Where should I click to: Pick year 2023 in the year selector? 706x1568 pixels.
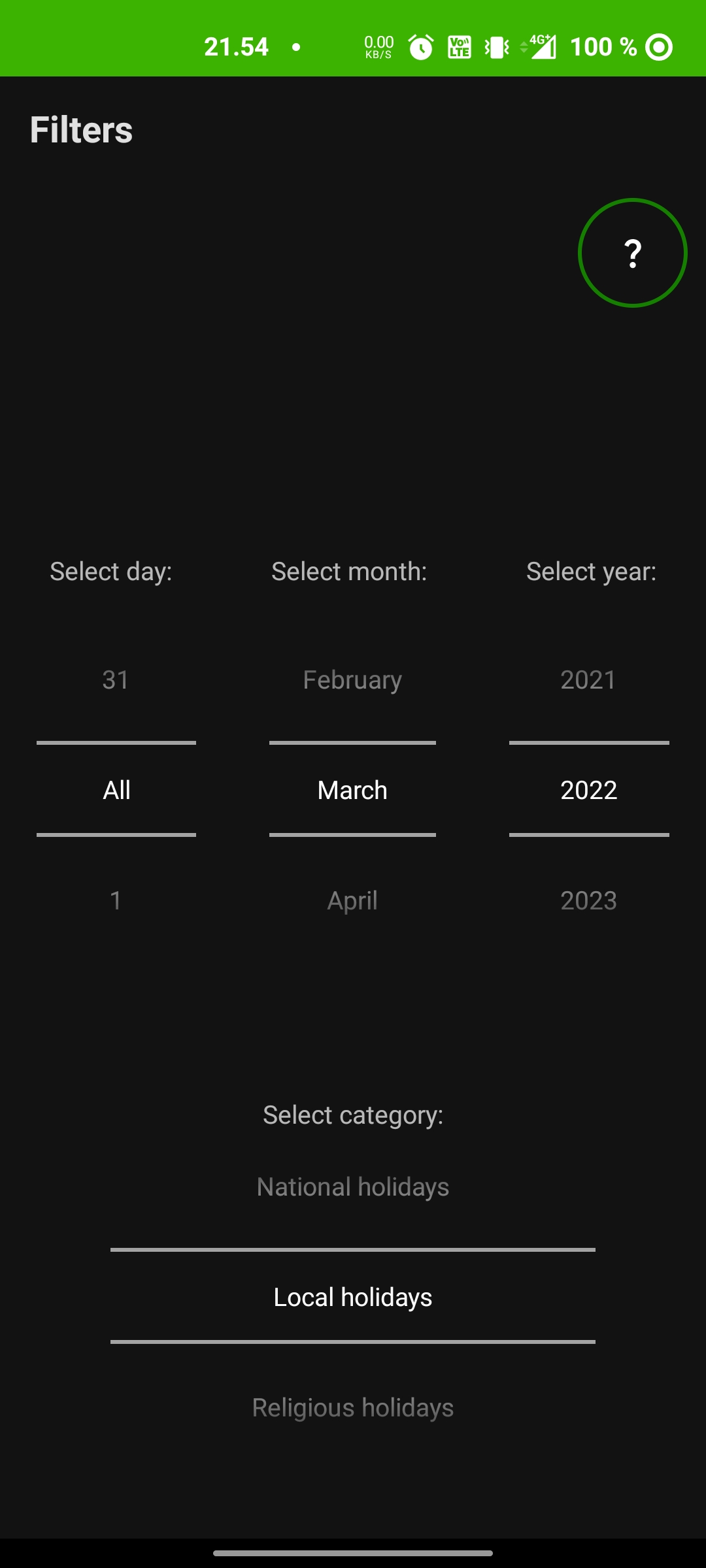tap(588, 900)
